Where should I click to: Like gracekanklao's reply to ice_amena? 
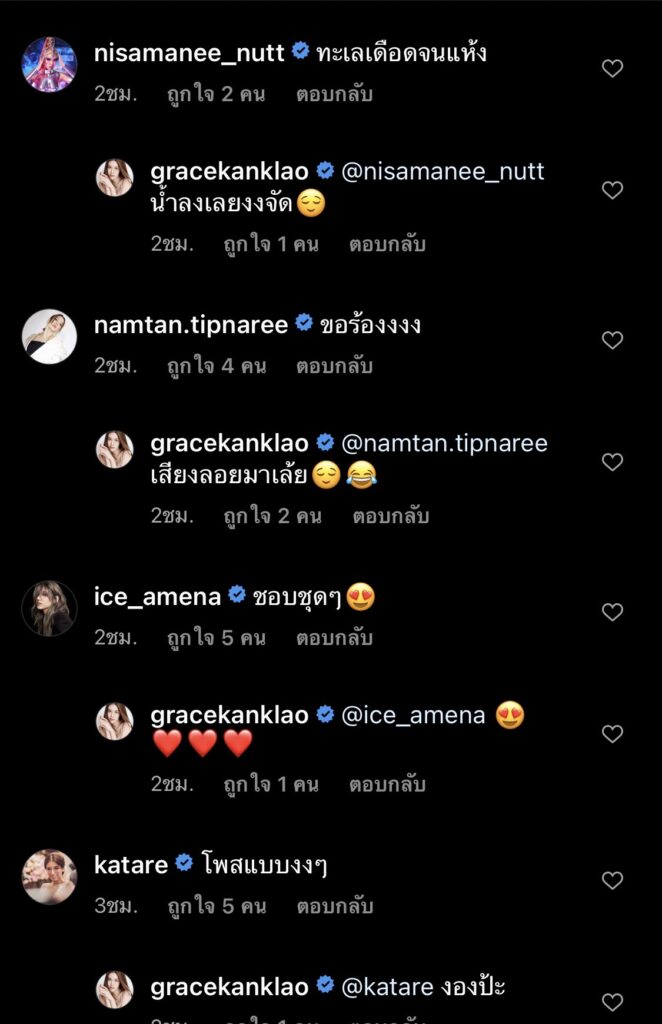pyautogui.click(x=612, y=734)
